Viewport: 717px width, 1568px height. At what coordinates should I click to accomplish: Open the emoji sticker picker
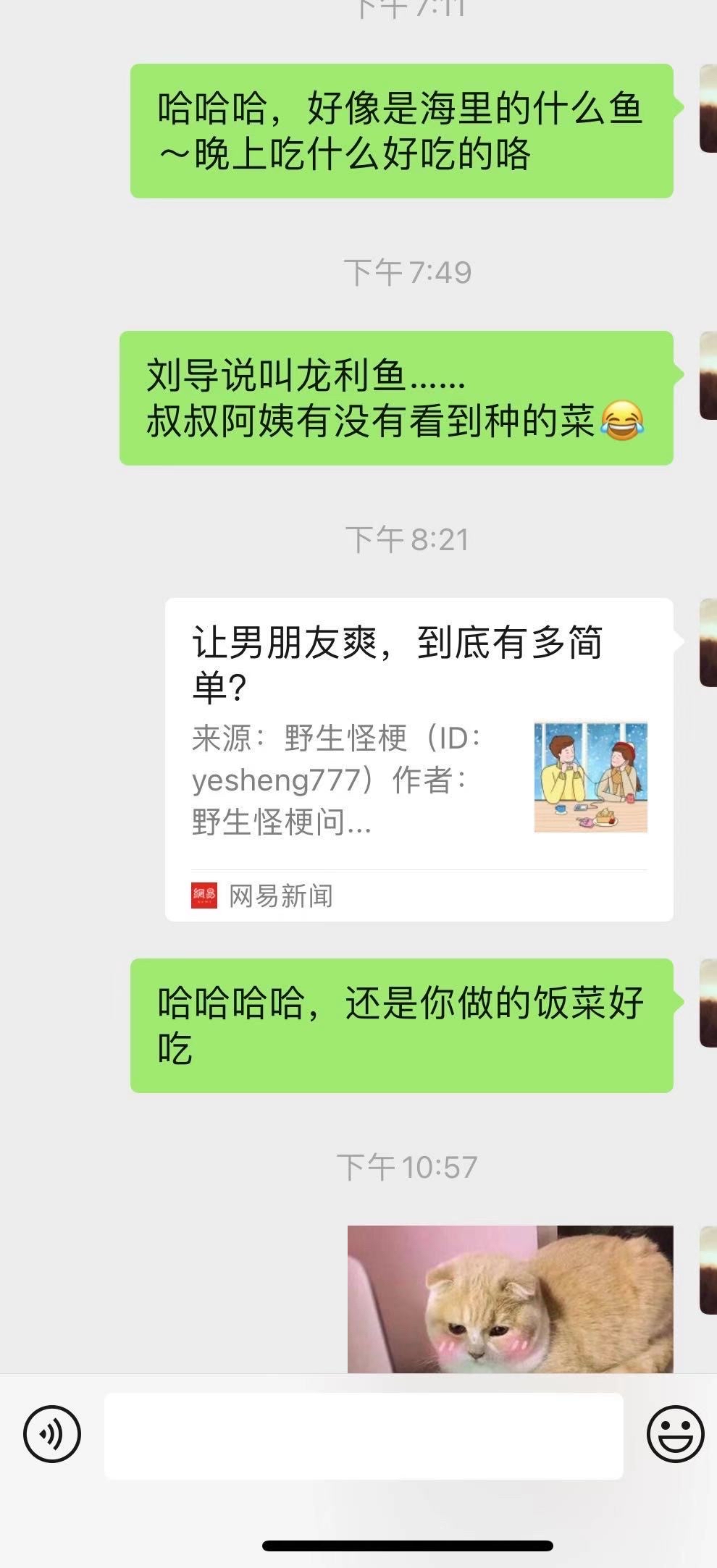[x=674, y=1433]
